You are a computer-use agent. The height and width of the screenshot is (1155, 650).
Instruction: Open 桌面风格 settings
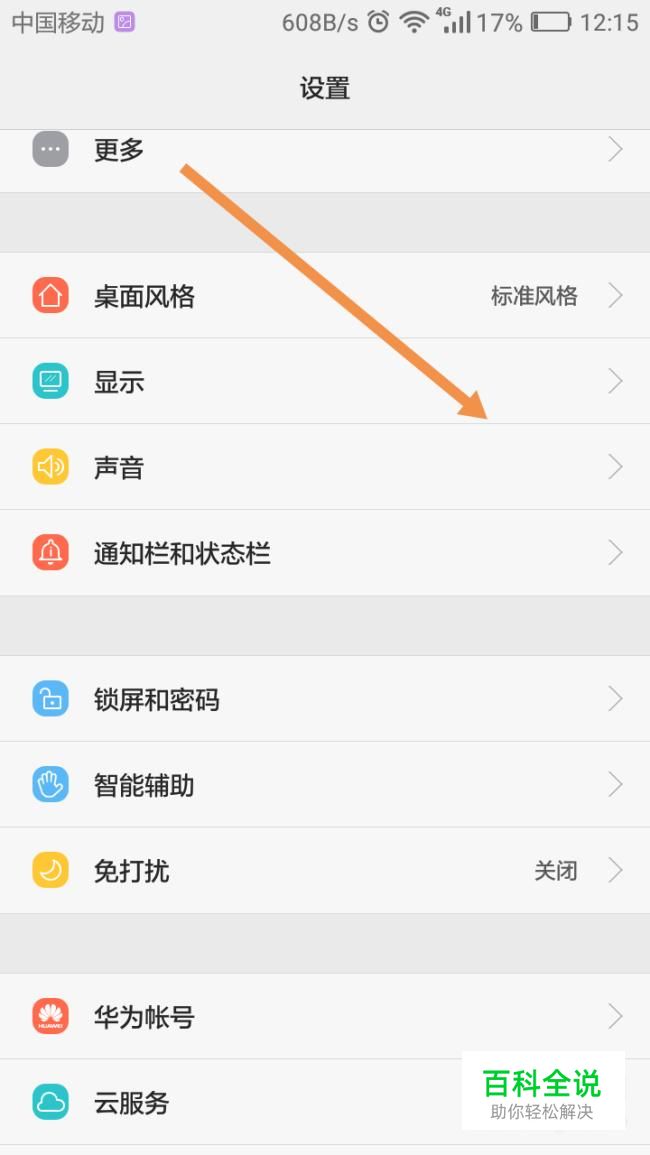point(325,296)
